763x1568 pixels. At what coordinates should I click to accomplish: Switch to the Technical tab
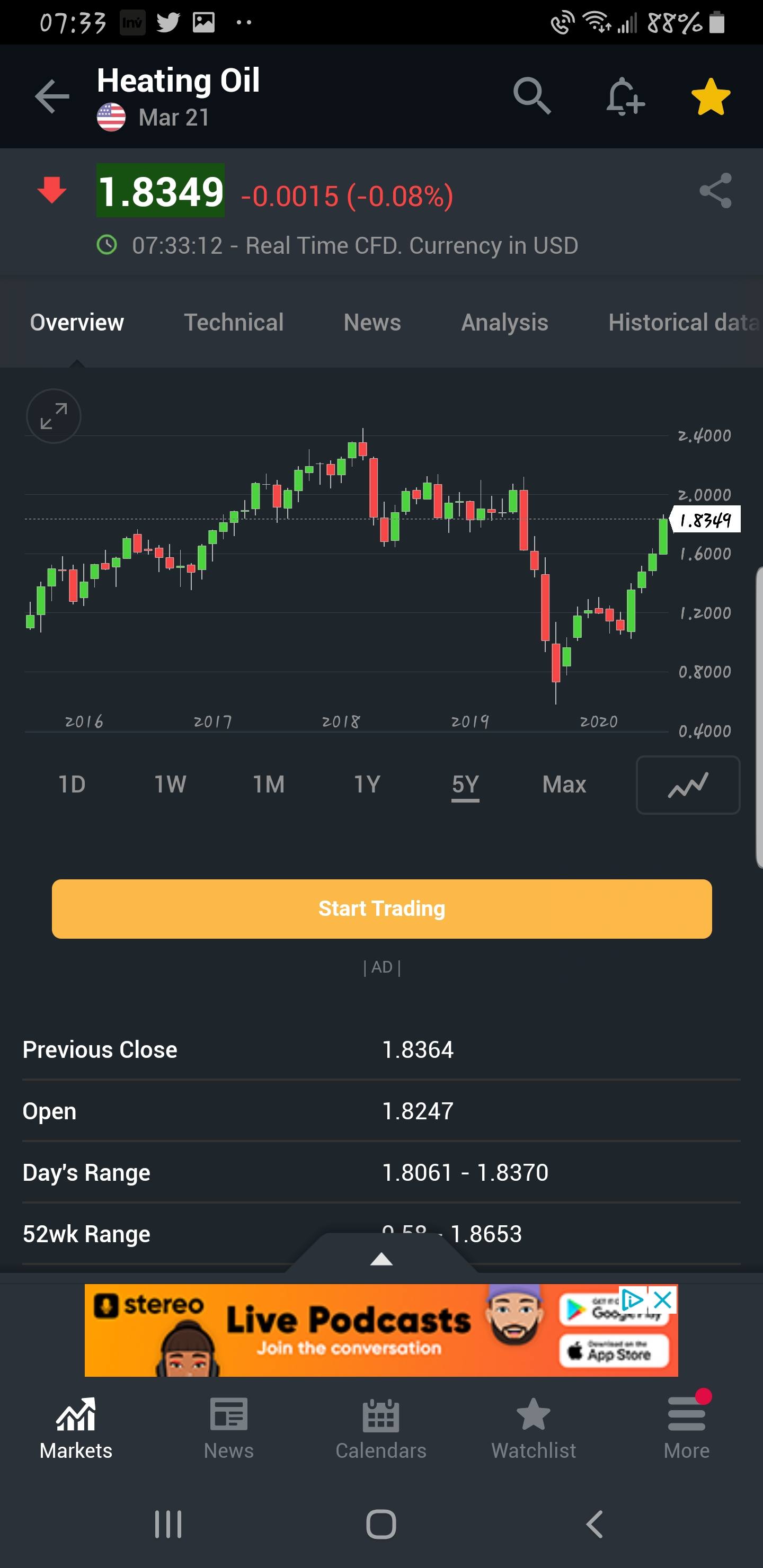tap(234, 323)
